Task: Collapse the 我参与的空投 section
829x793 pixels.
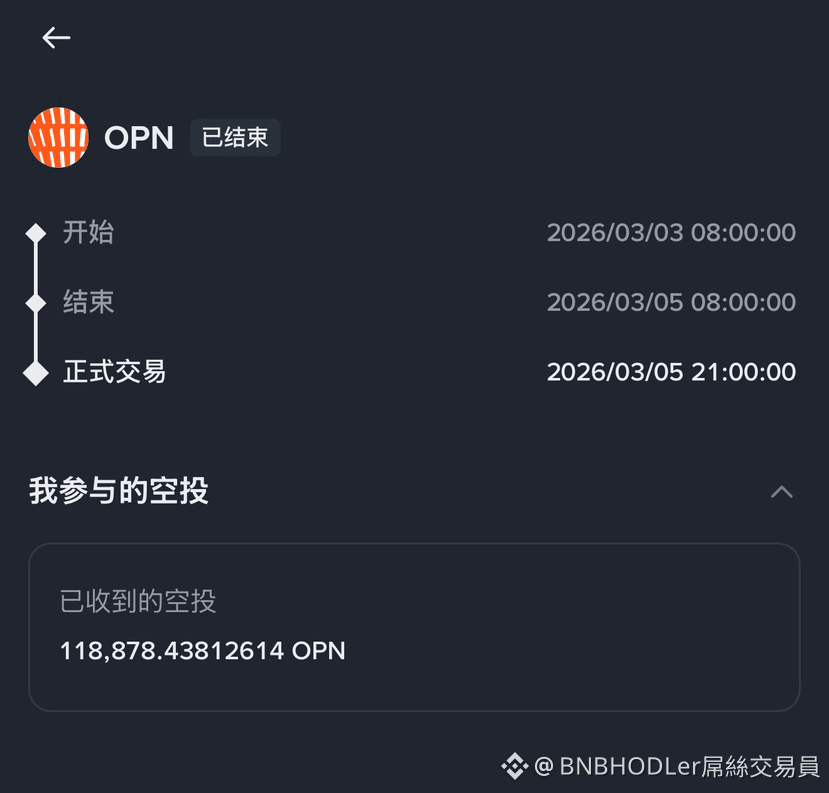Action: pos(781,491)
